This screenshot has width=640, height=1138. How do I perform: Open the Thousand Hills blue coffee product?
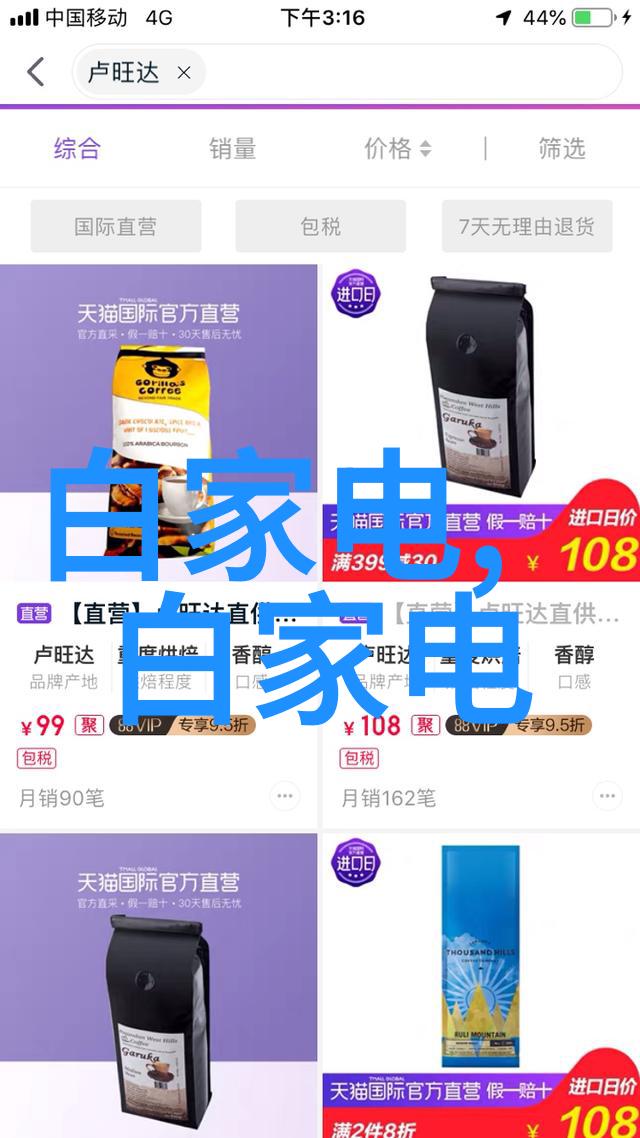click(480, 960)
